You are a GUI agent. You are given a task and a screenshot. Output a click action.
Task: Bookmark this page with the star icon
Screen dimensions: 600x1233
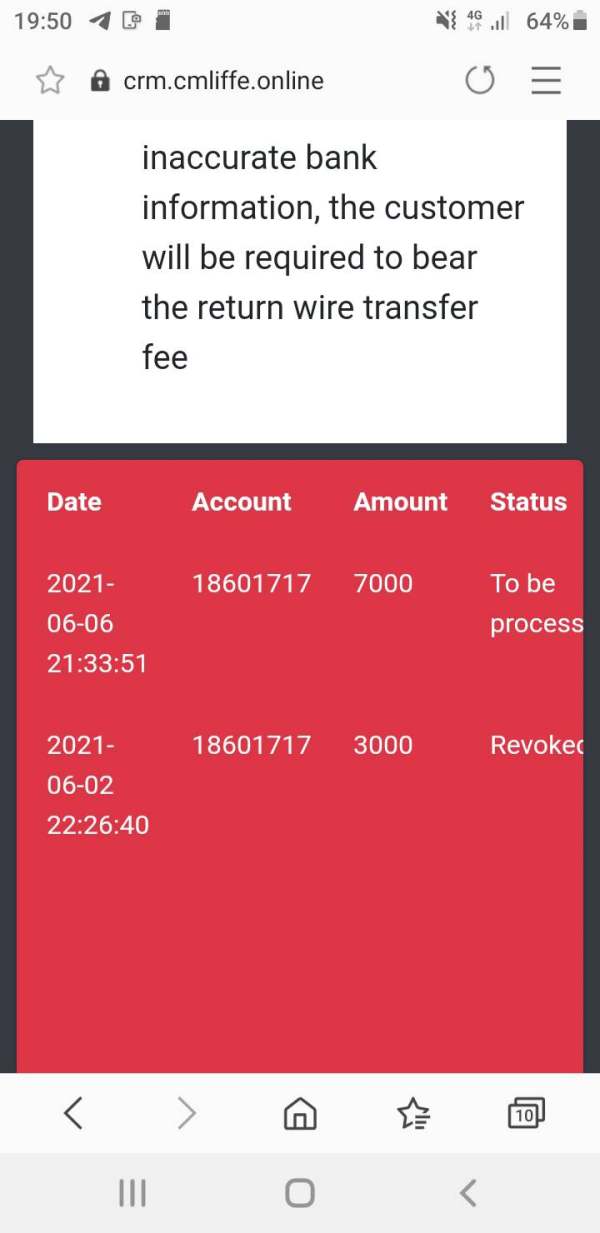[50, 81]
